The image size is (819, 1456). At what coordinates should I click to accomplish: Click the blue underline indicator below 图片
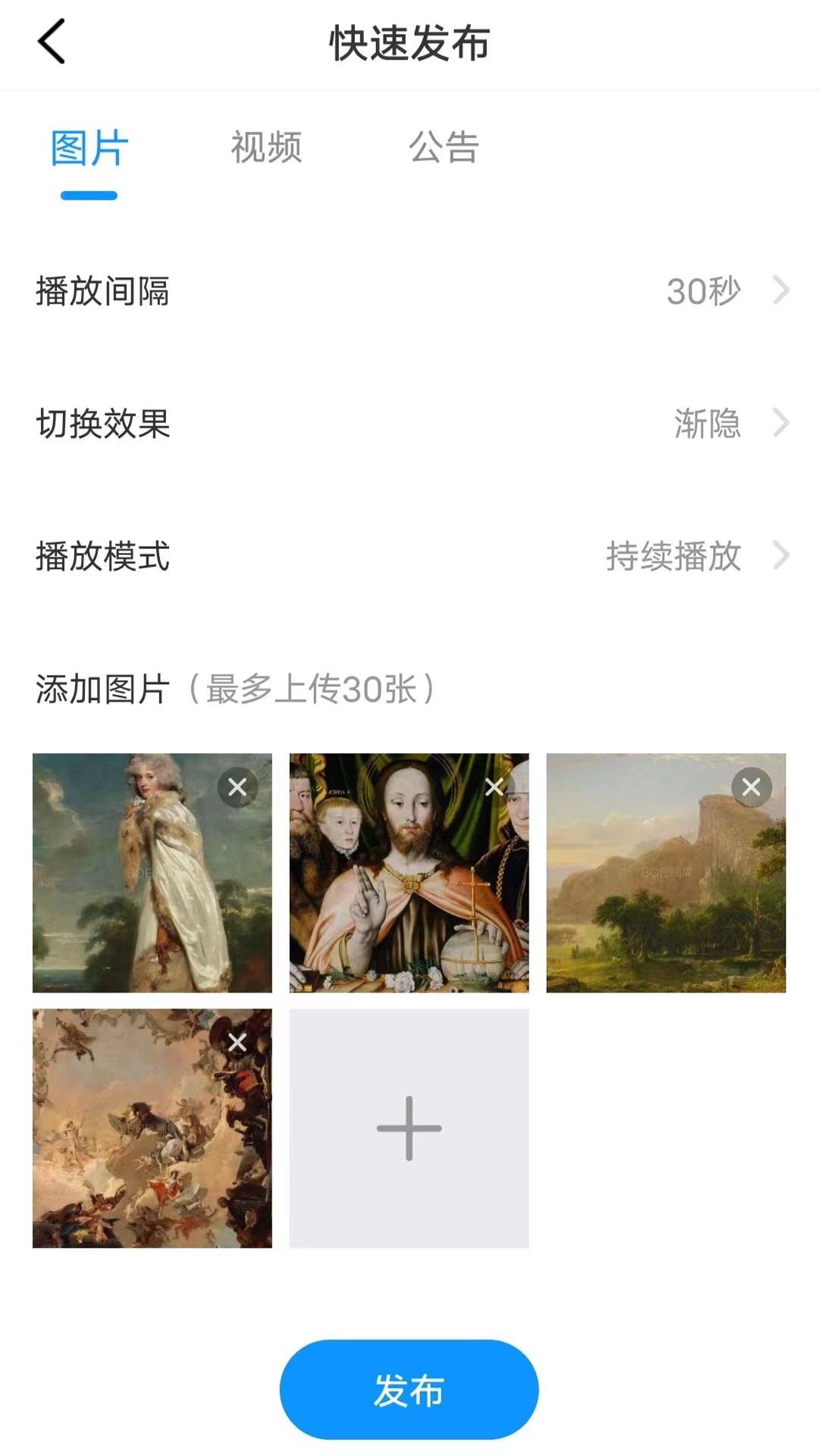[x=89, y=196]
